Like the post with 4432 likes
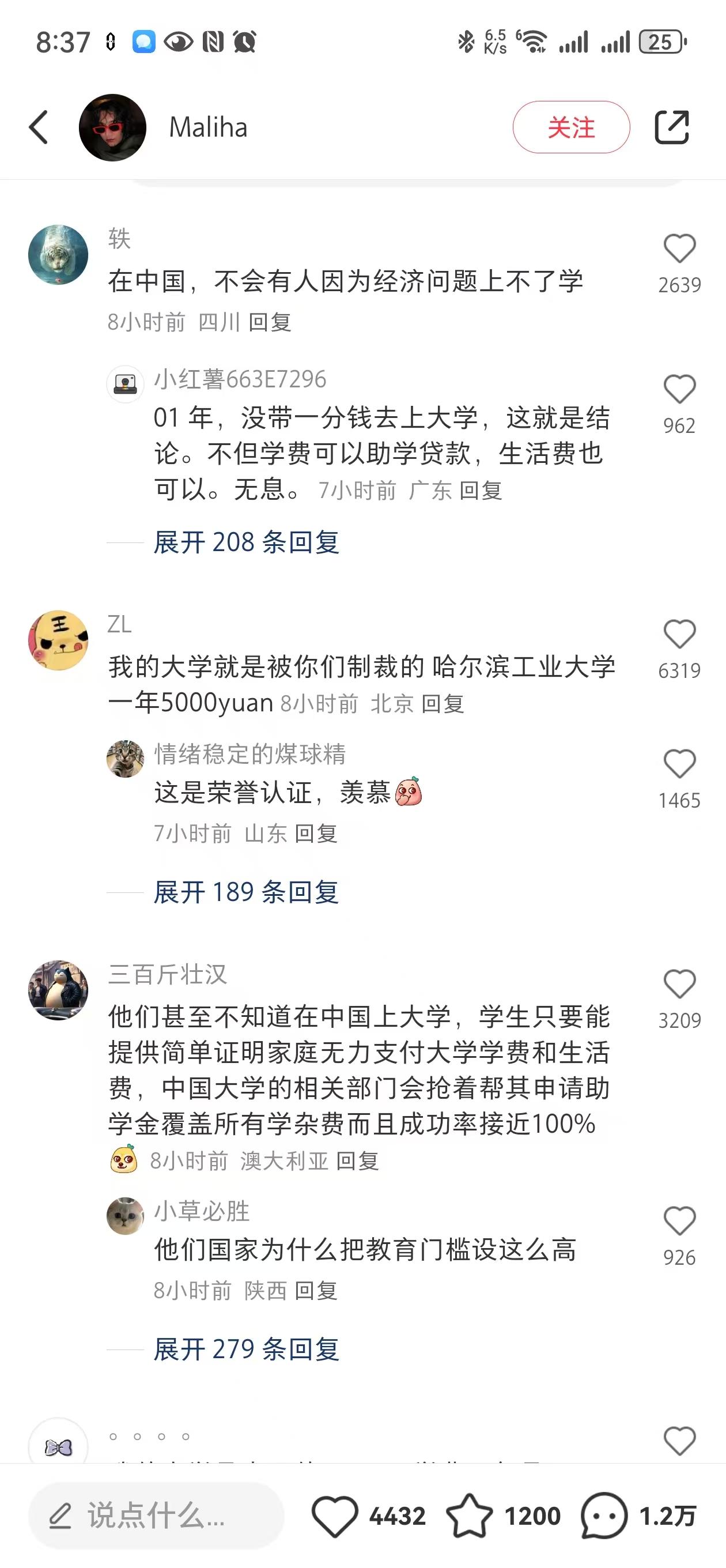Viewport: 726px width, 1568px height. pos(335,1516)
